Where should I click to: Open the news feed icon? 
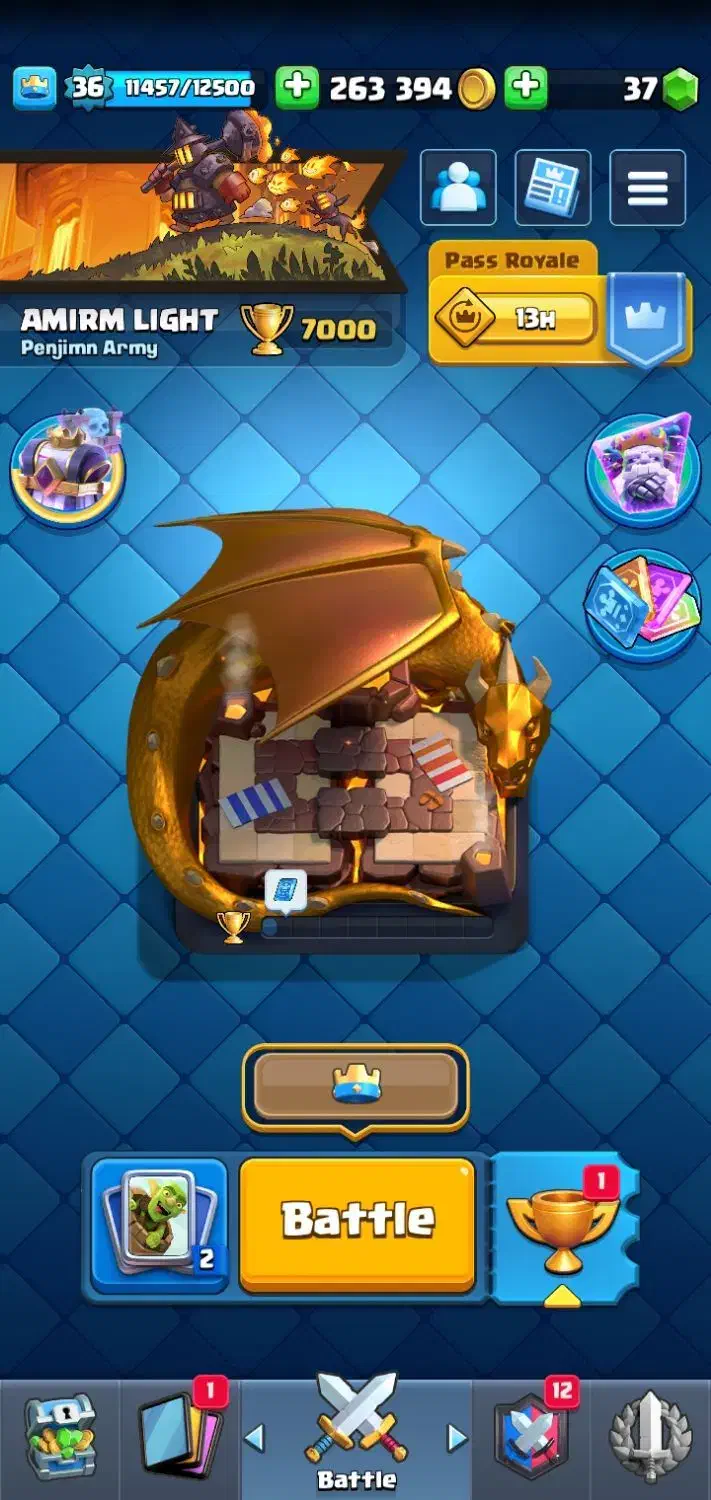[553, 188]
